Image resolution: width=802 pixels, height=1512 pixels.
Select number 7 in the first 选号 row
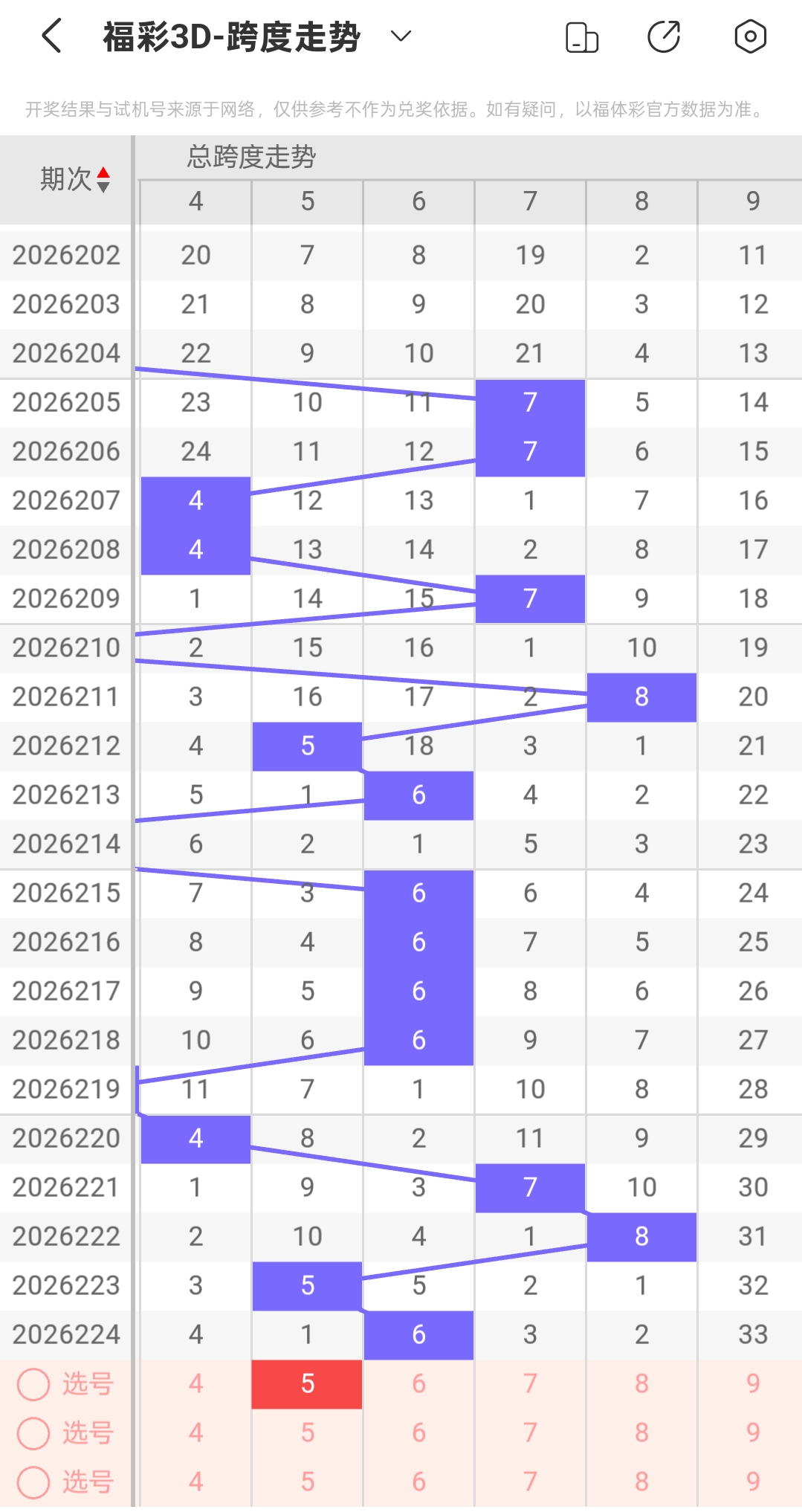pos(530,1384)
